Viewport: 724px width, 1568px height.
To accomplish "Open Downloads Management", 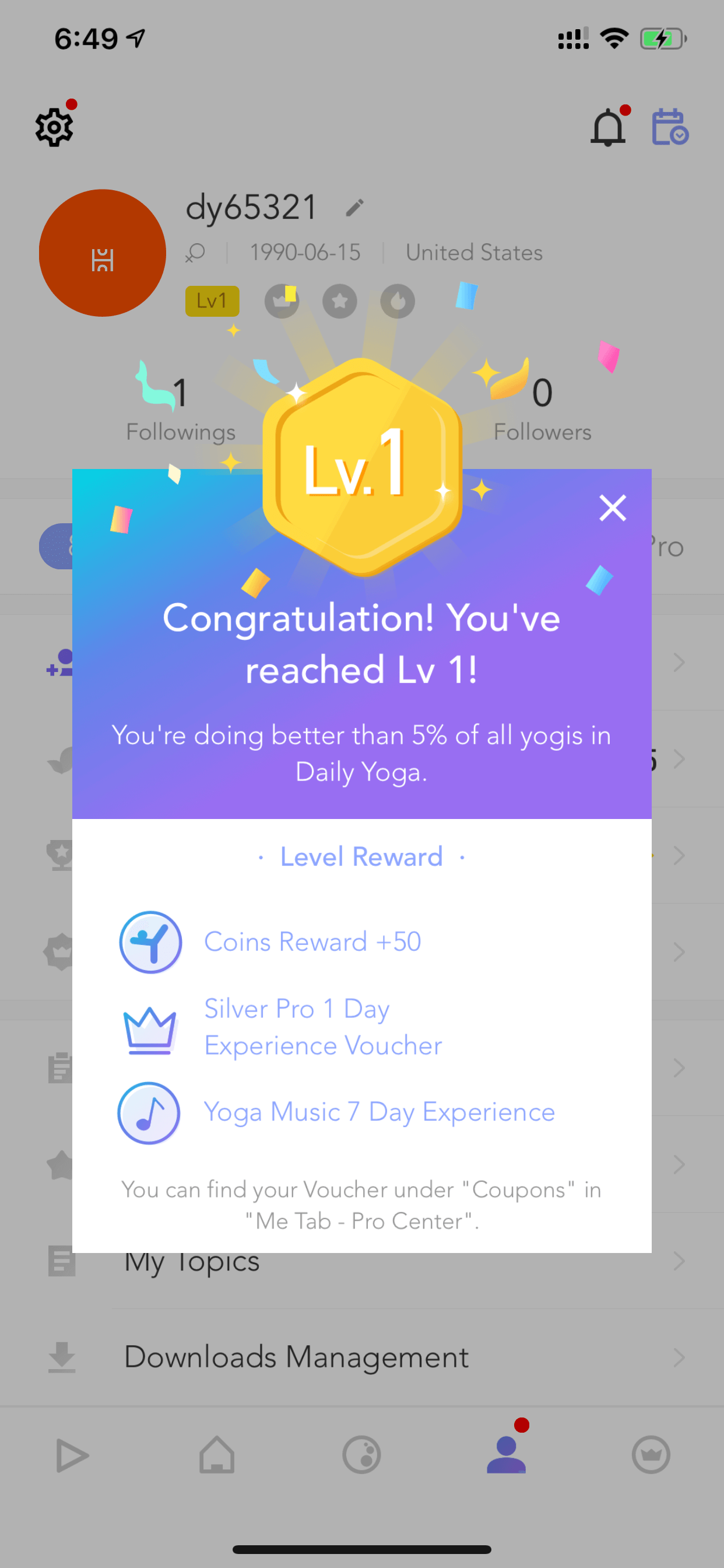I will (x=362, y=1357).
